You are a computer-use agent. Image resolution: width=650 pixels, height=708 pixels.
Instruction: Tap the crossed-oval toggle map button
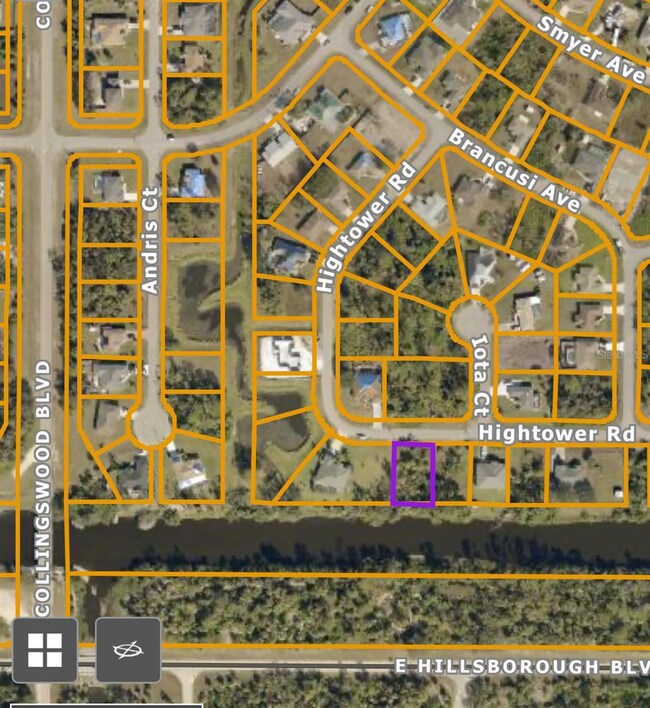pyautogui.click(x=128, y=650)
